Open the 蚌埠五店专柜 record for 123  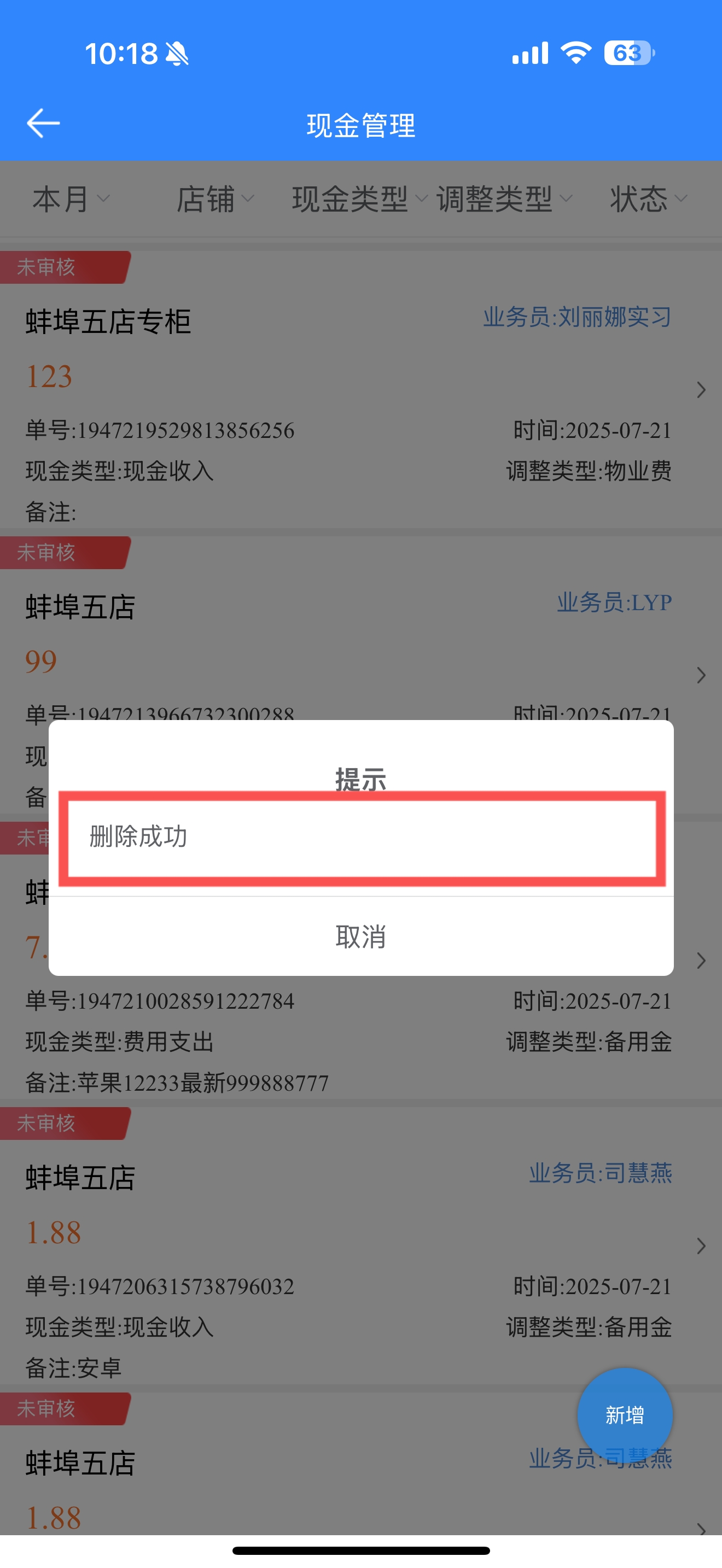361,390
